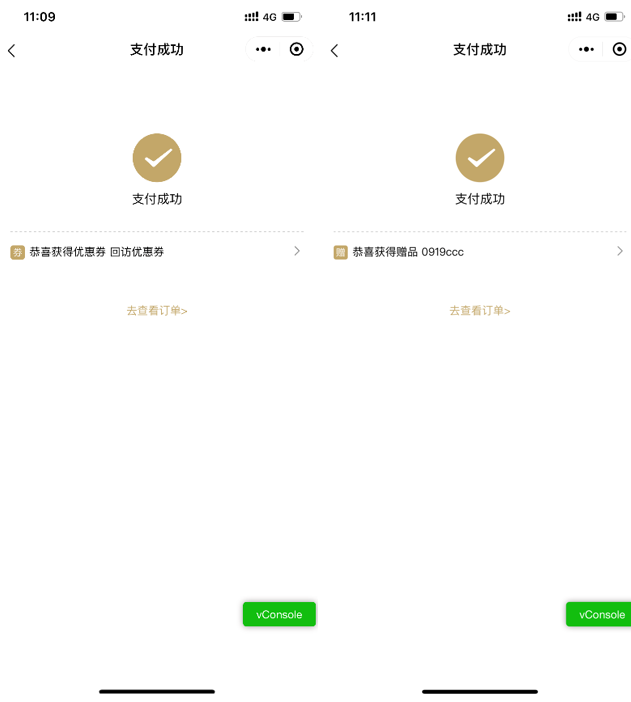
Task: Close the mini program on the gift screen
Action: (x=619, y=49)
